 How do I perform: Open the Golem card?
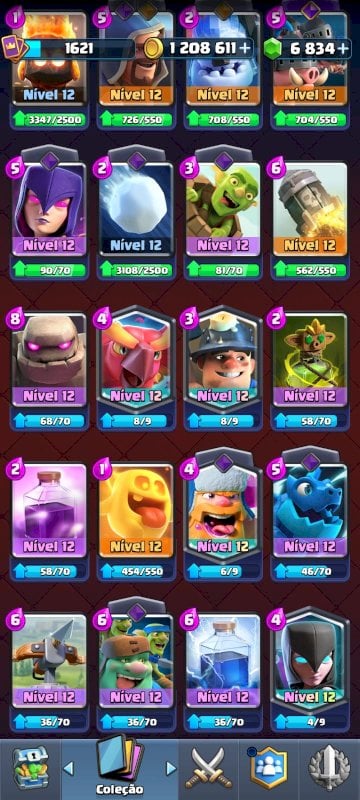pyautogui.click(x=49, y=359)
